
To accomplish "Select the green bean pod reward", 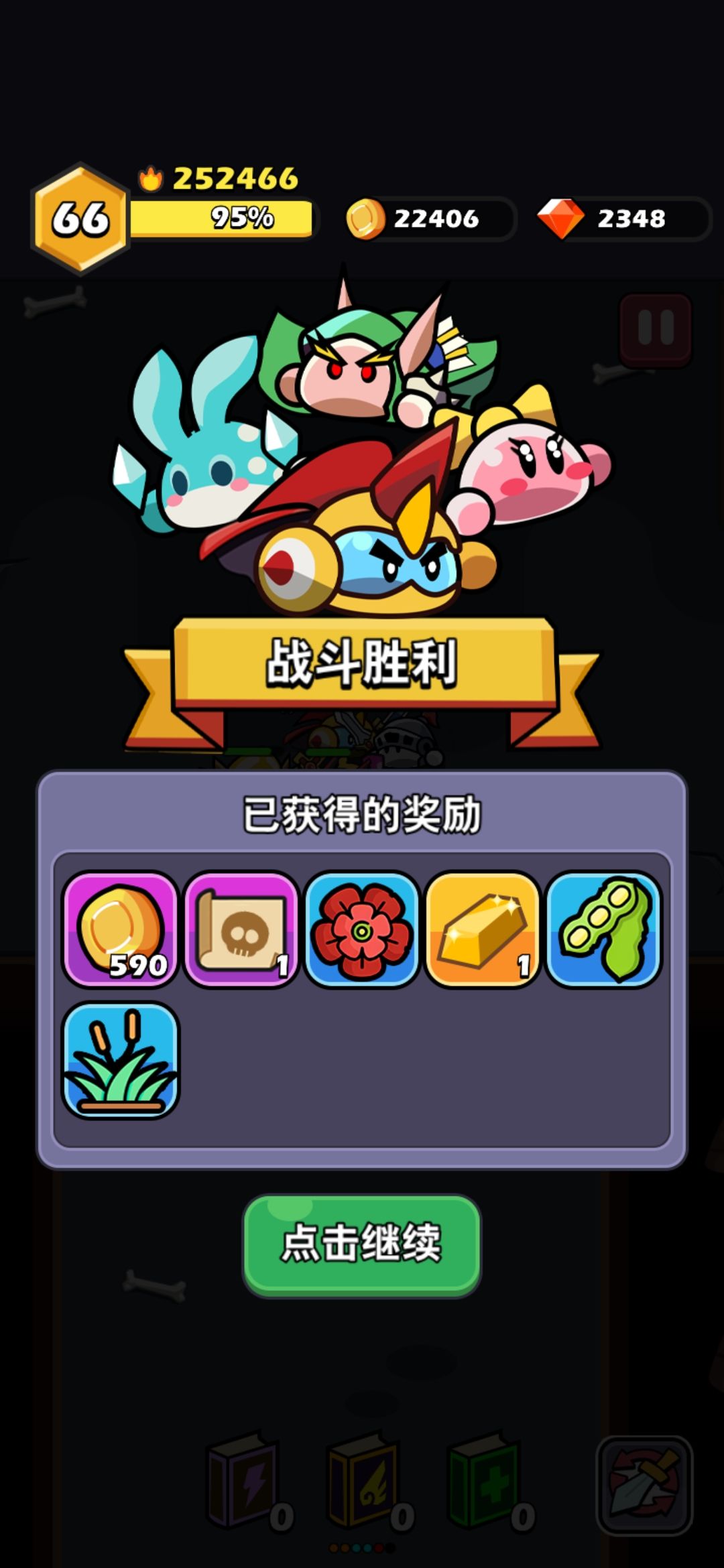I will [604, 929].
